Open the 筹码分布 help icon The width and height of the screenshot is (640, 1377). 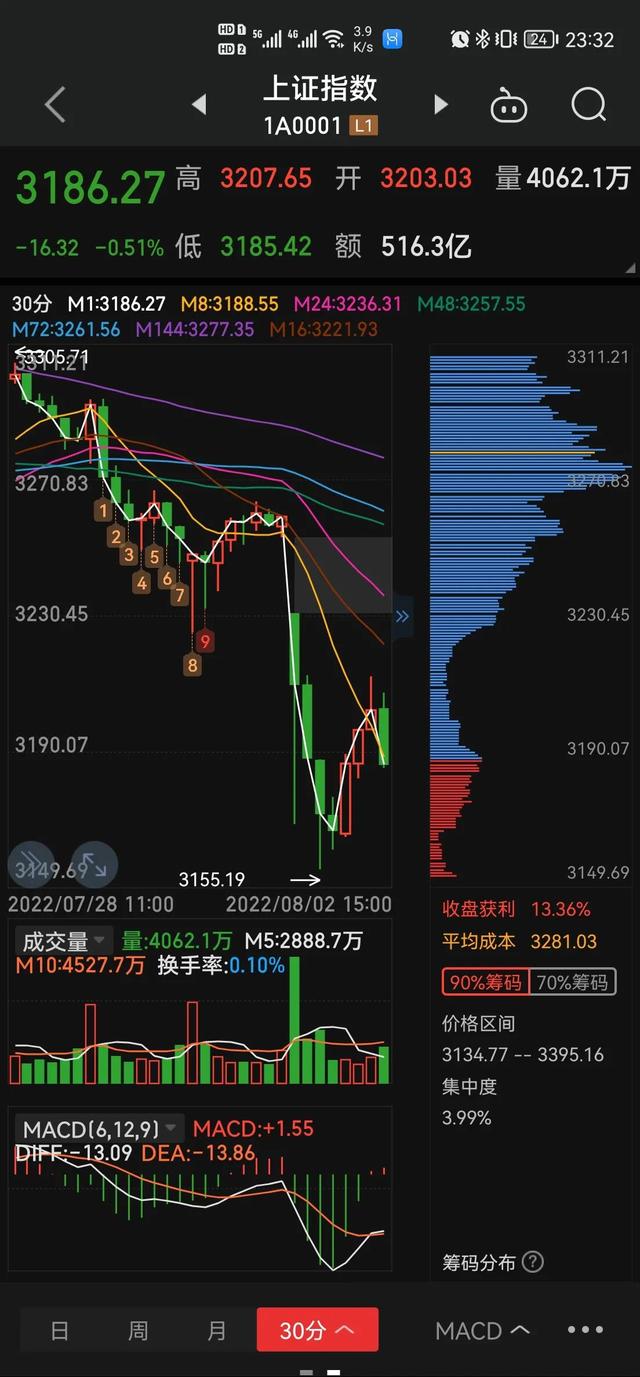pos(533,1262)
